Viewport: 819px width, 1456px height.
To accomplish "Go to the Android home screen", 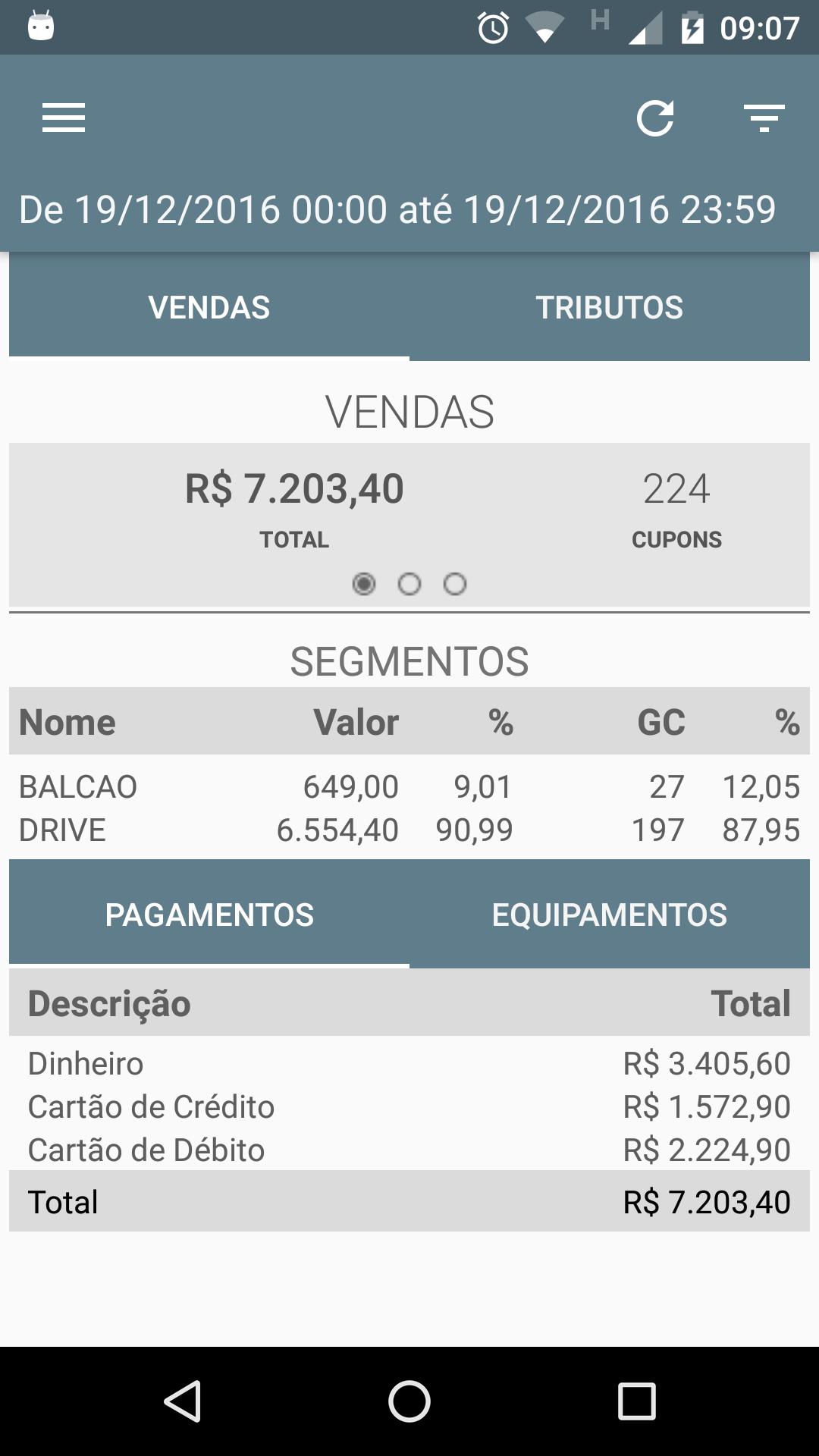I will pos(409,1401).
